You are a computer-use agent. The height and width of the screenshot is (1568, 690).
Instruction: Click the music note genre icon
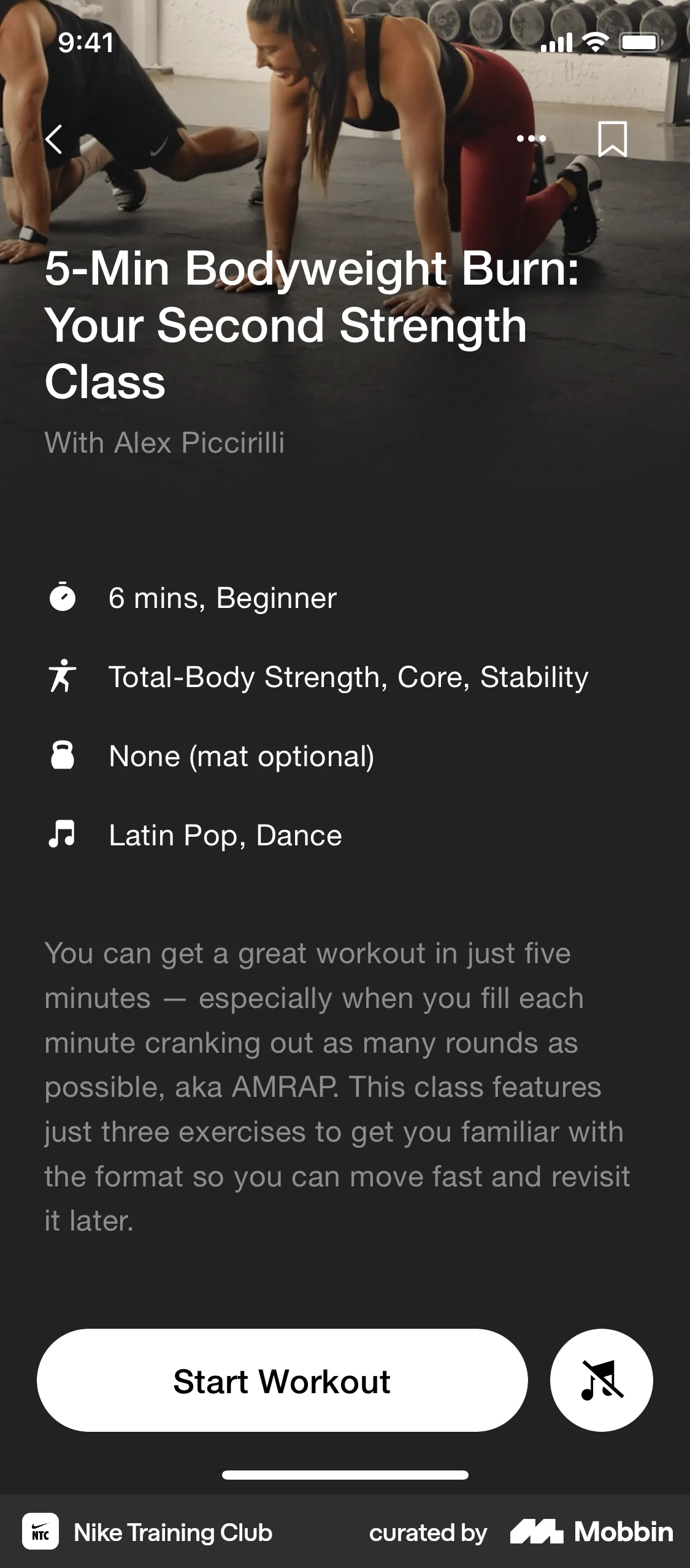pyautogui.click(x=63, y=834)
